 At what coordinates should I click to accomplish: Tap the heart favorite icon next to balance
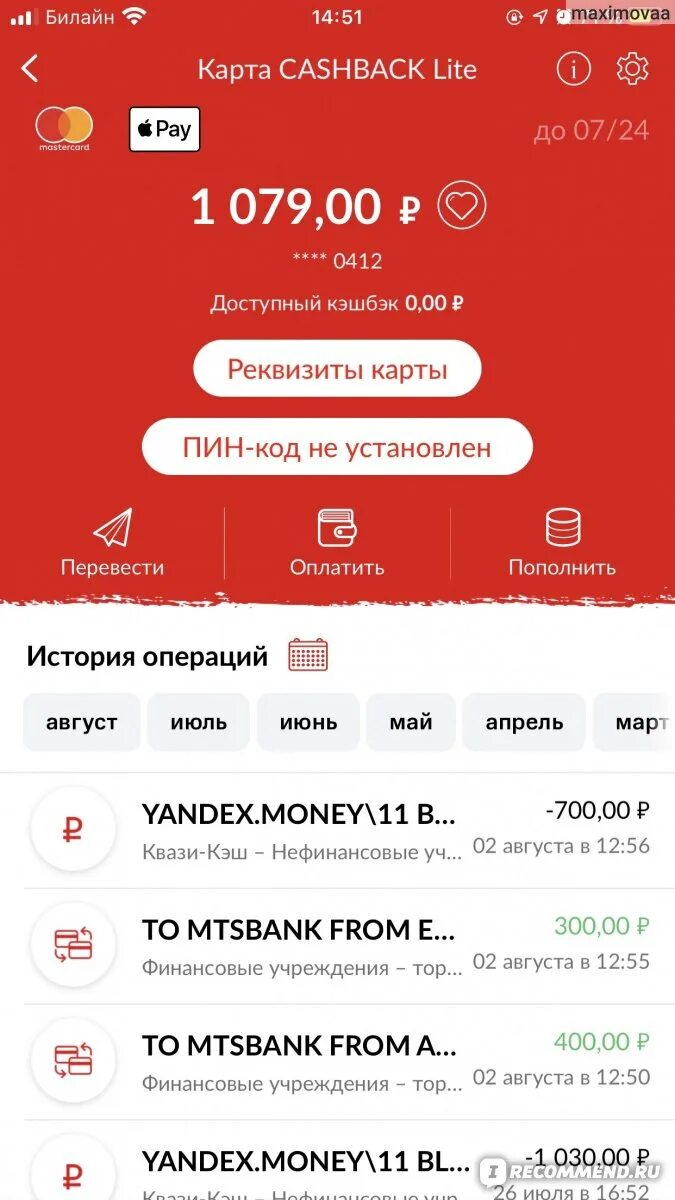[461, 206]
